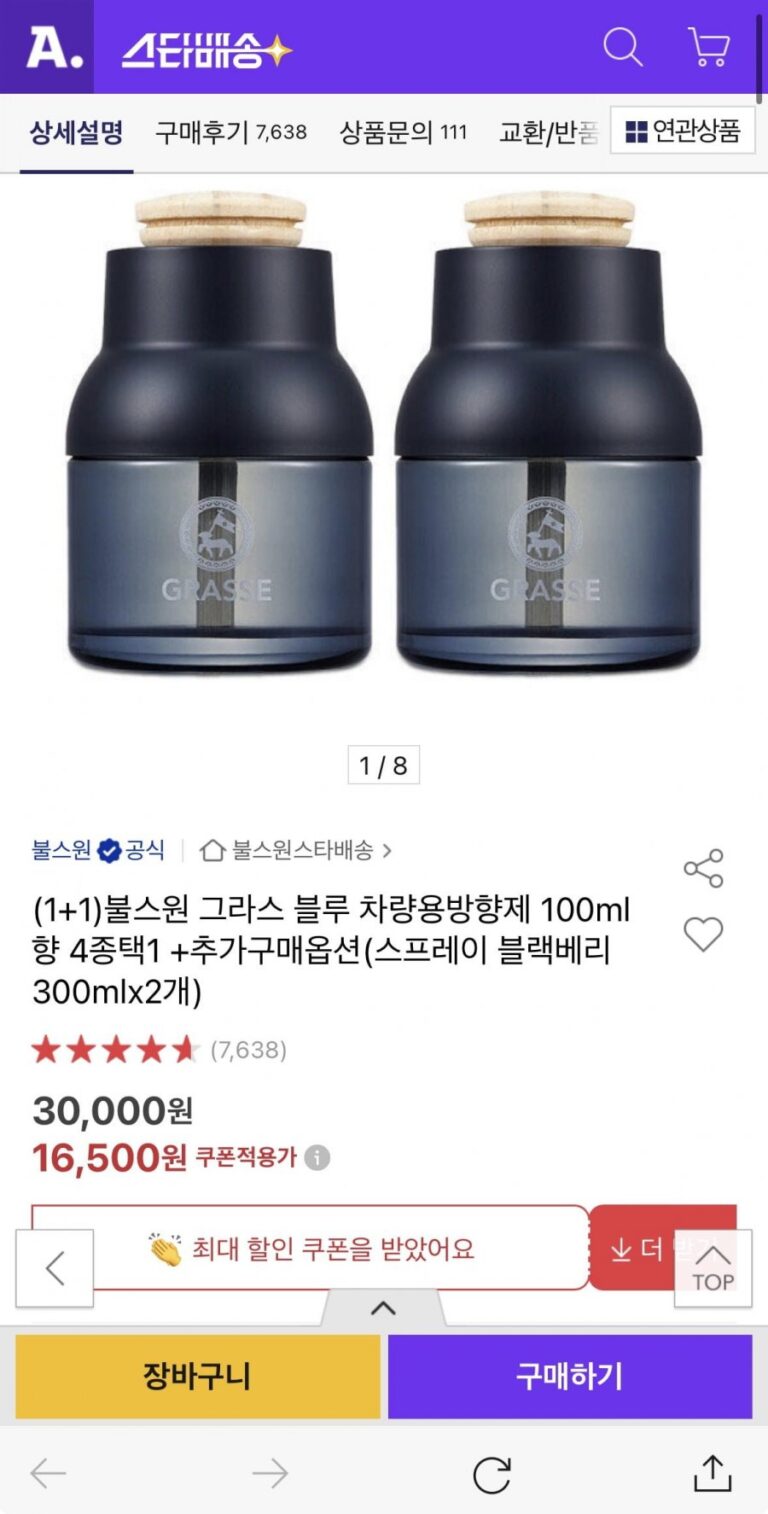Go to Auction home logo
Viewport: 768px width, 1514px height.
[46, 47]
